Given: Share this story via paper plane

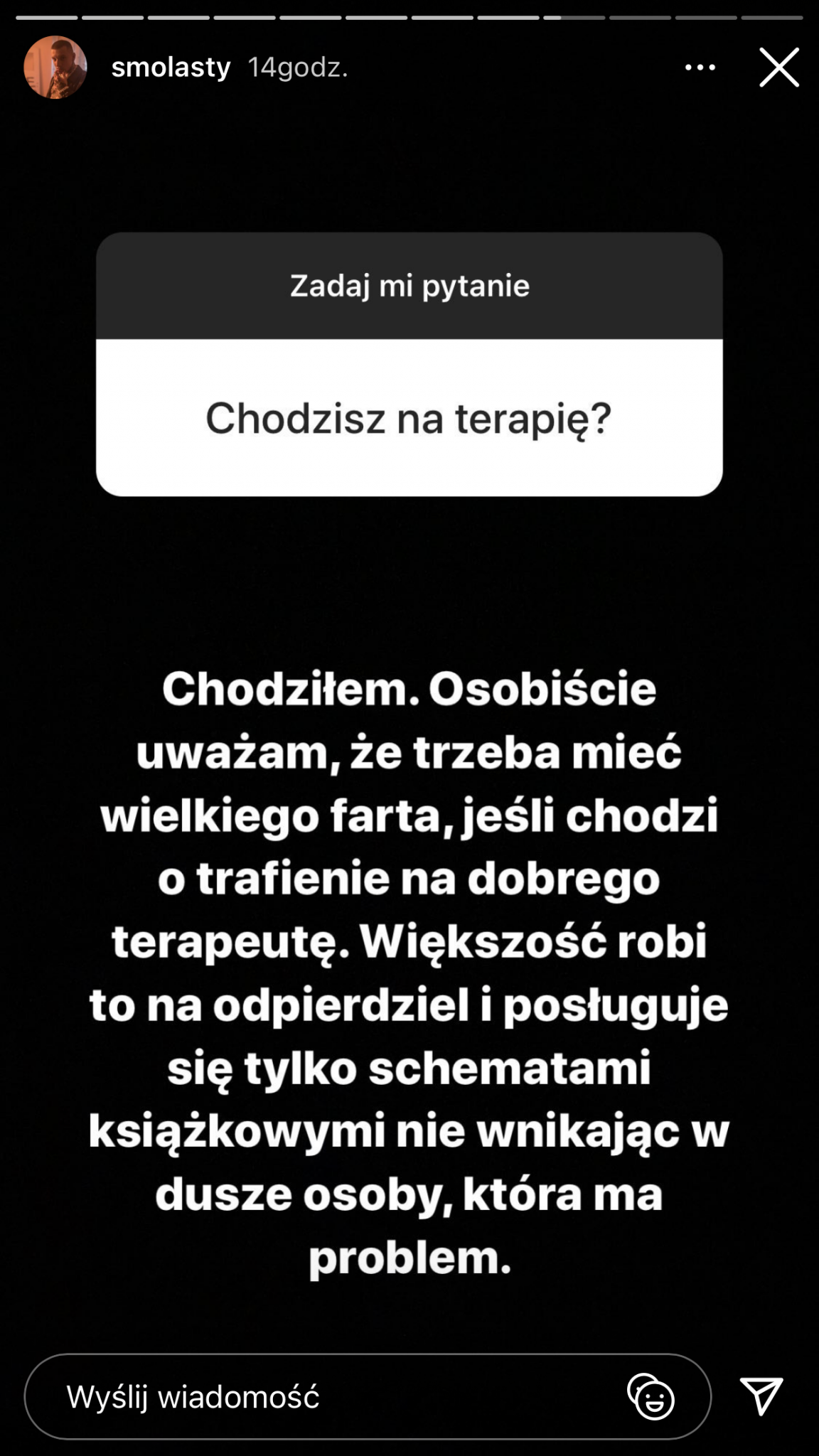Looking at the screenshot, I should (x=761, y=1396).
